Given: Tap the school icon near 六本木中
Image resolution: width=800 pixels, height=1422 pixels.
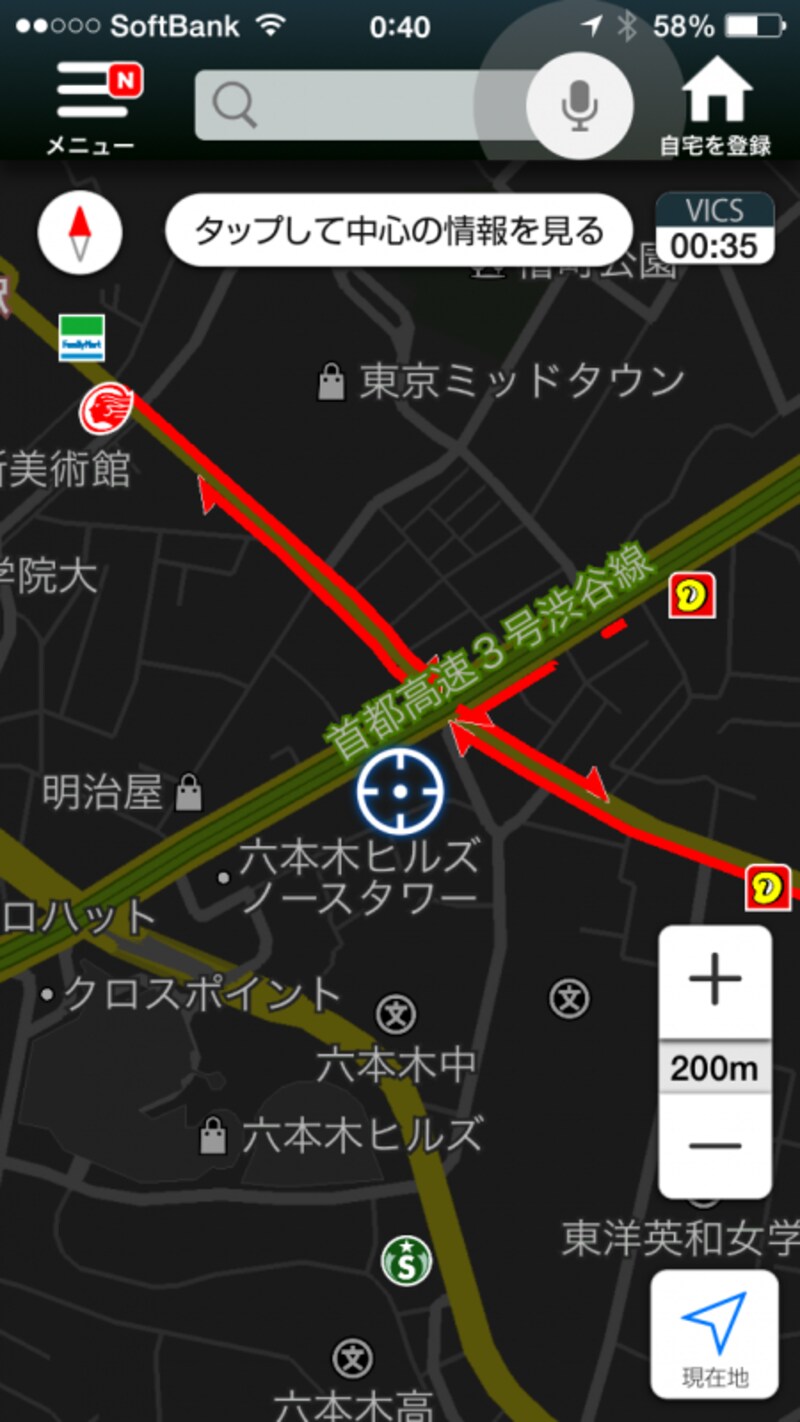Looking at the screenshot, I should tap(397, 1013).
